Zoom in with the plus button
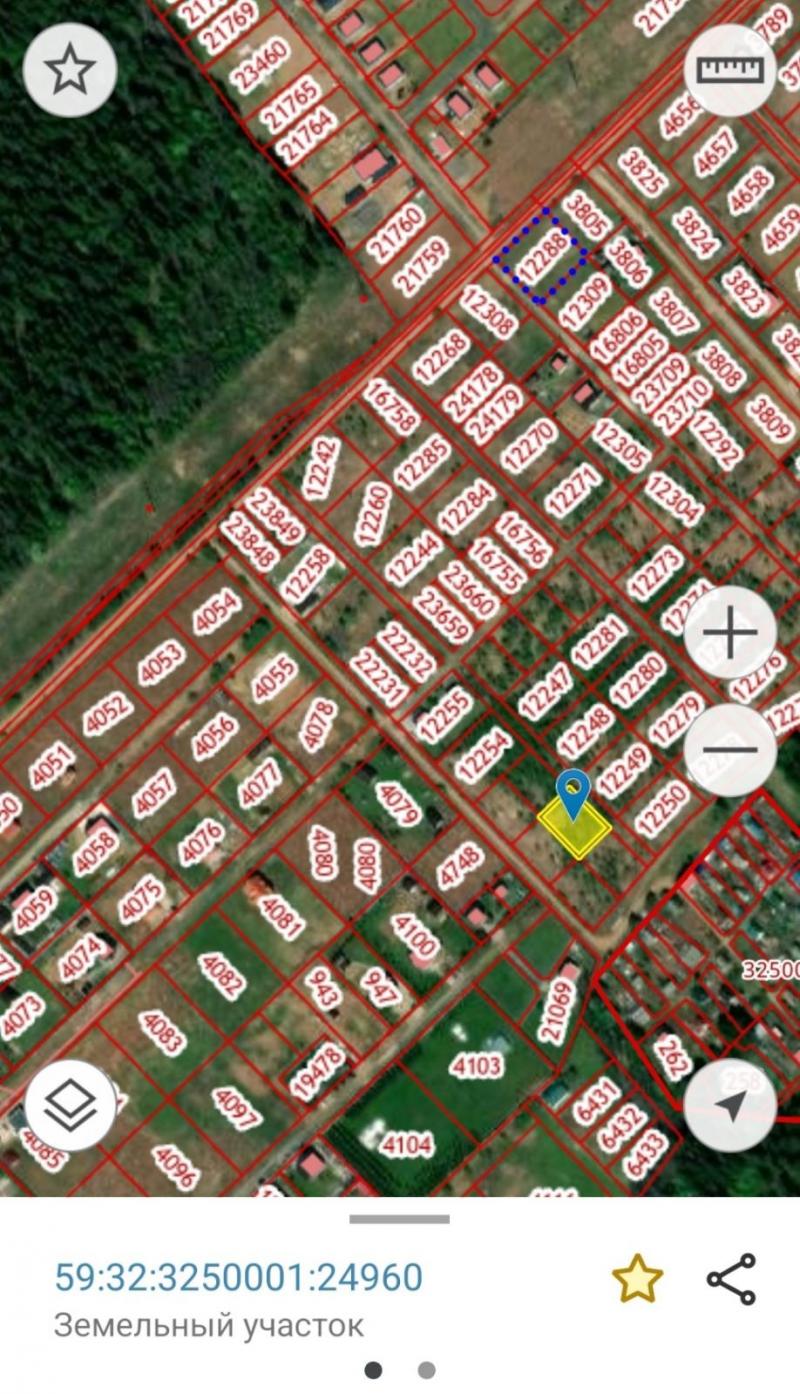800x1394 pixels. 731,633
